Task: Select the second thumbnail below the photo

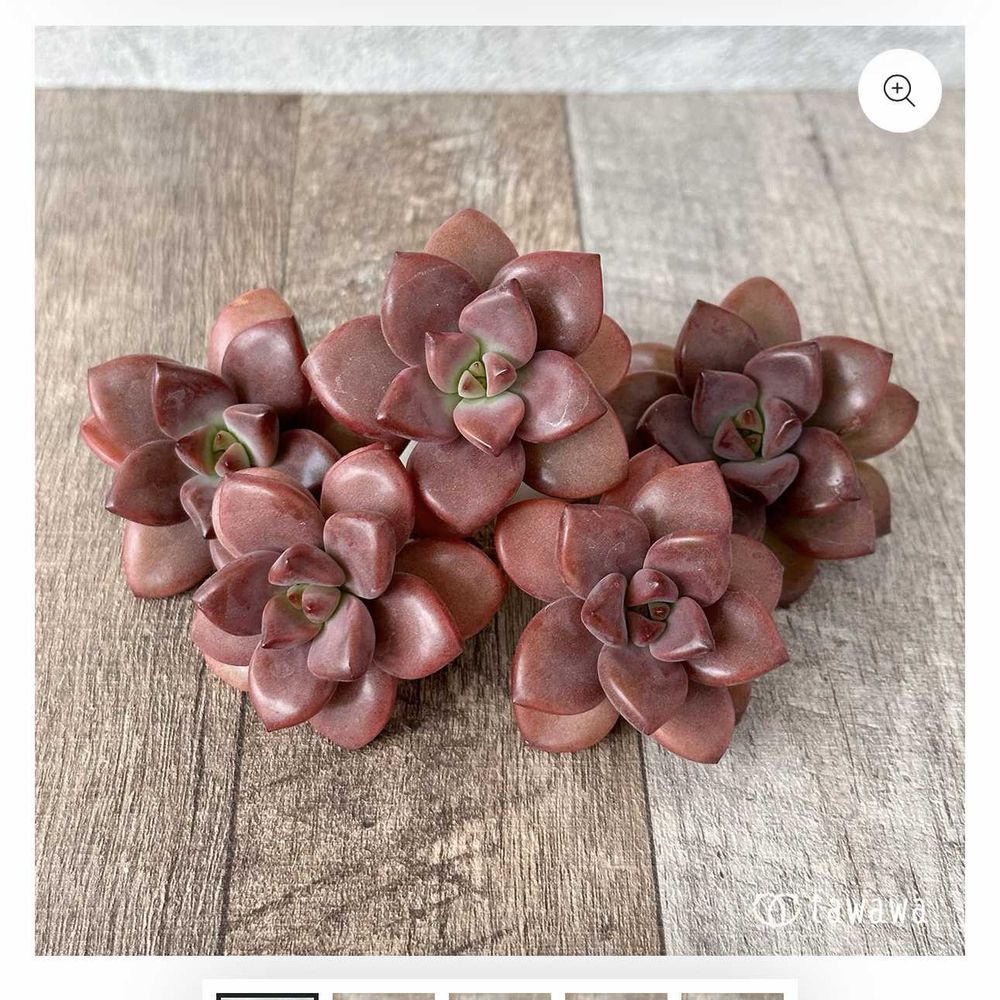Action: [x=383, y=996]
